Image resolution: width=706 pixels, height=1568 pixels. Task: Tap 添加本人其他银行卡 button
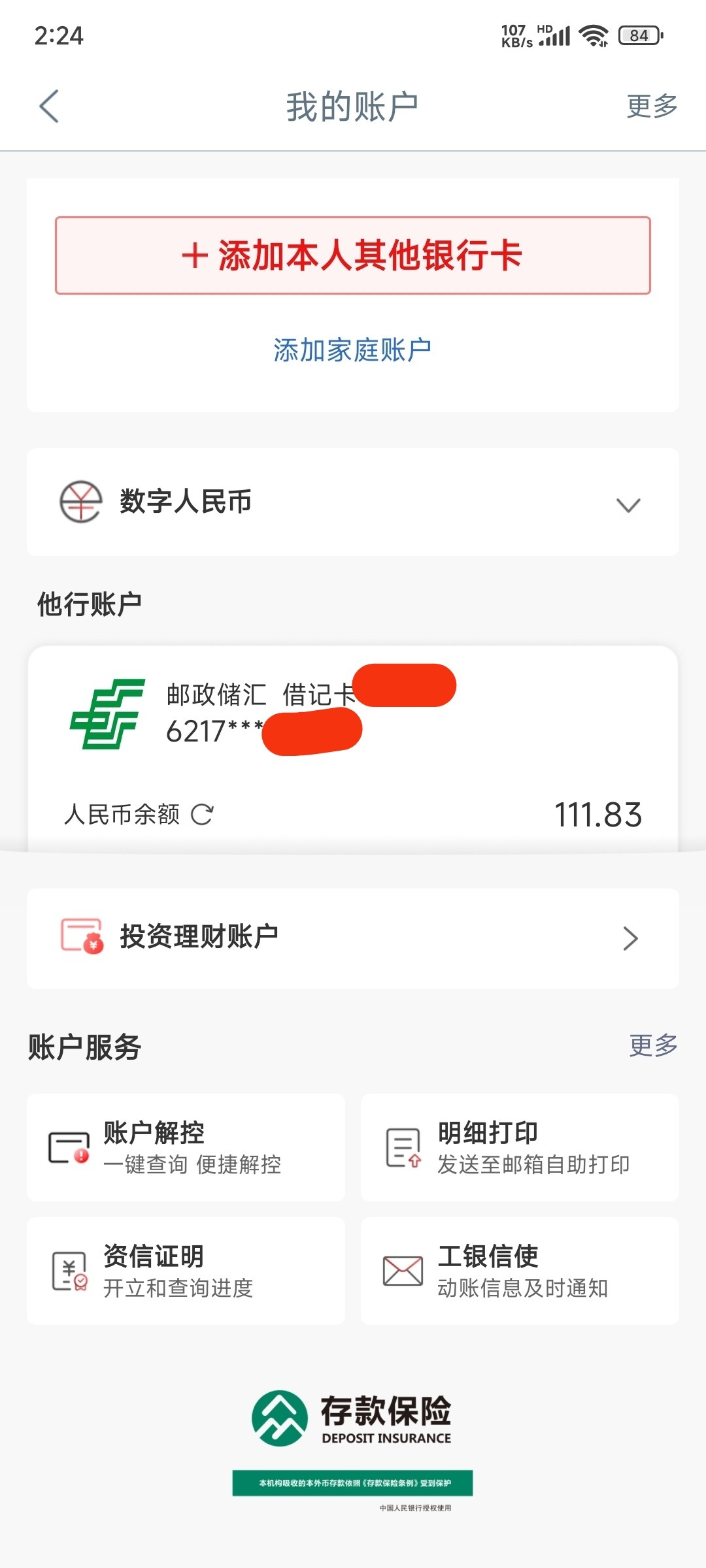(x=353, y=255)
